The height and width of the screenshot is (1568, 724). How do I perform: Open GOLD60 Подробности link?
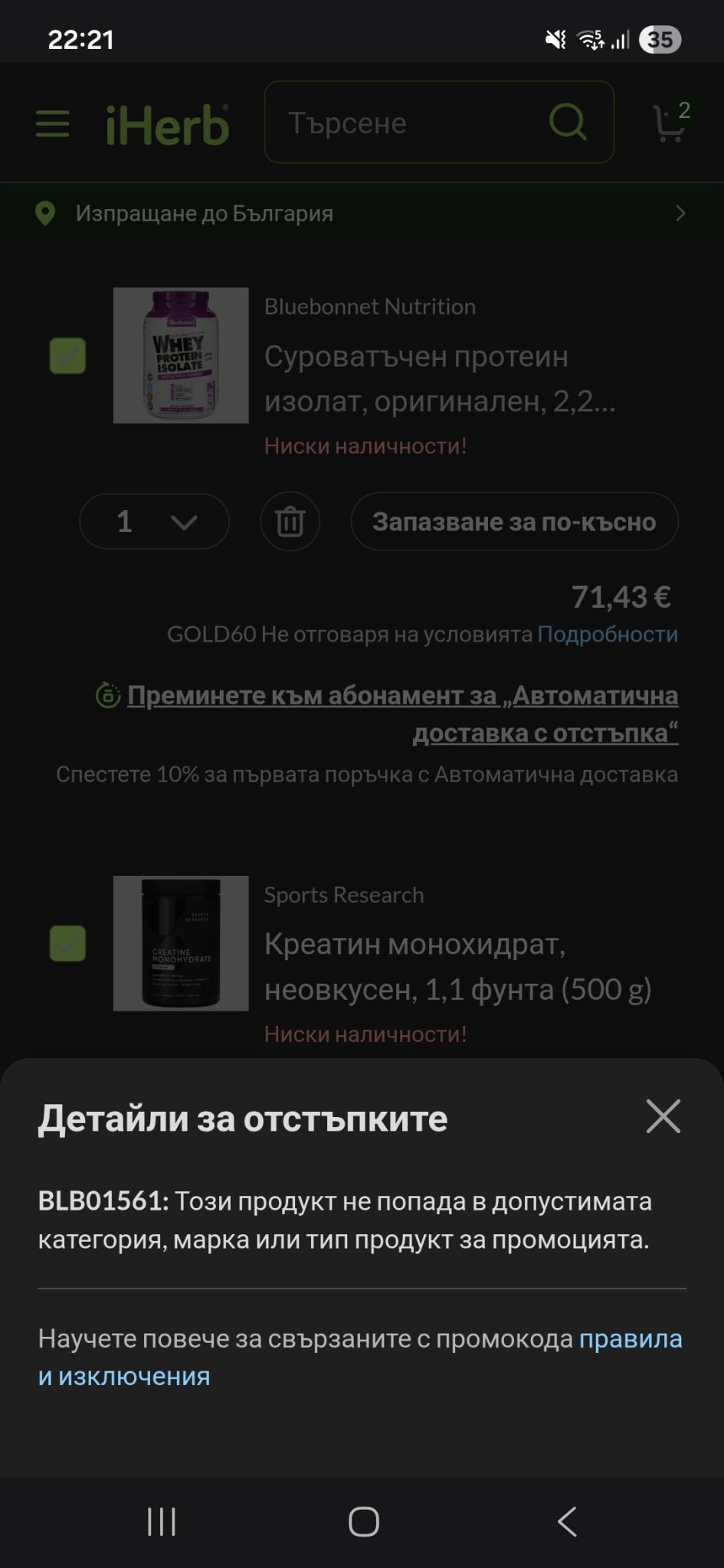607,635
